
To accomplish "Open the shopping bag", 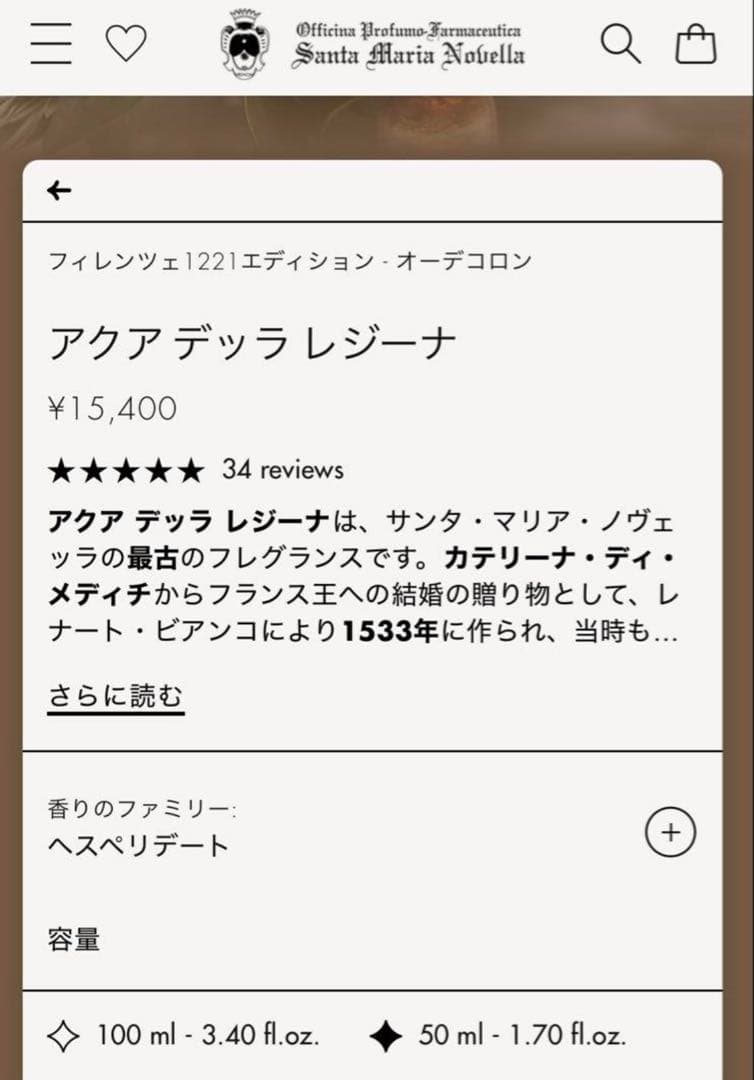I will pyautogui.click(x=696, y=44).
